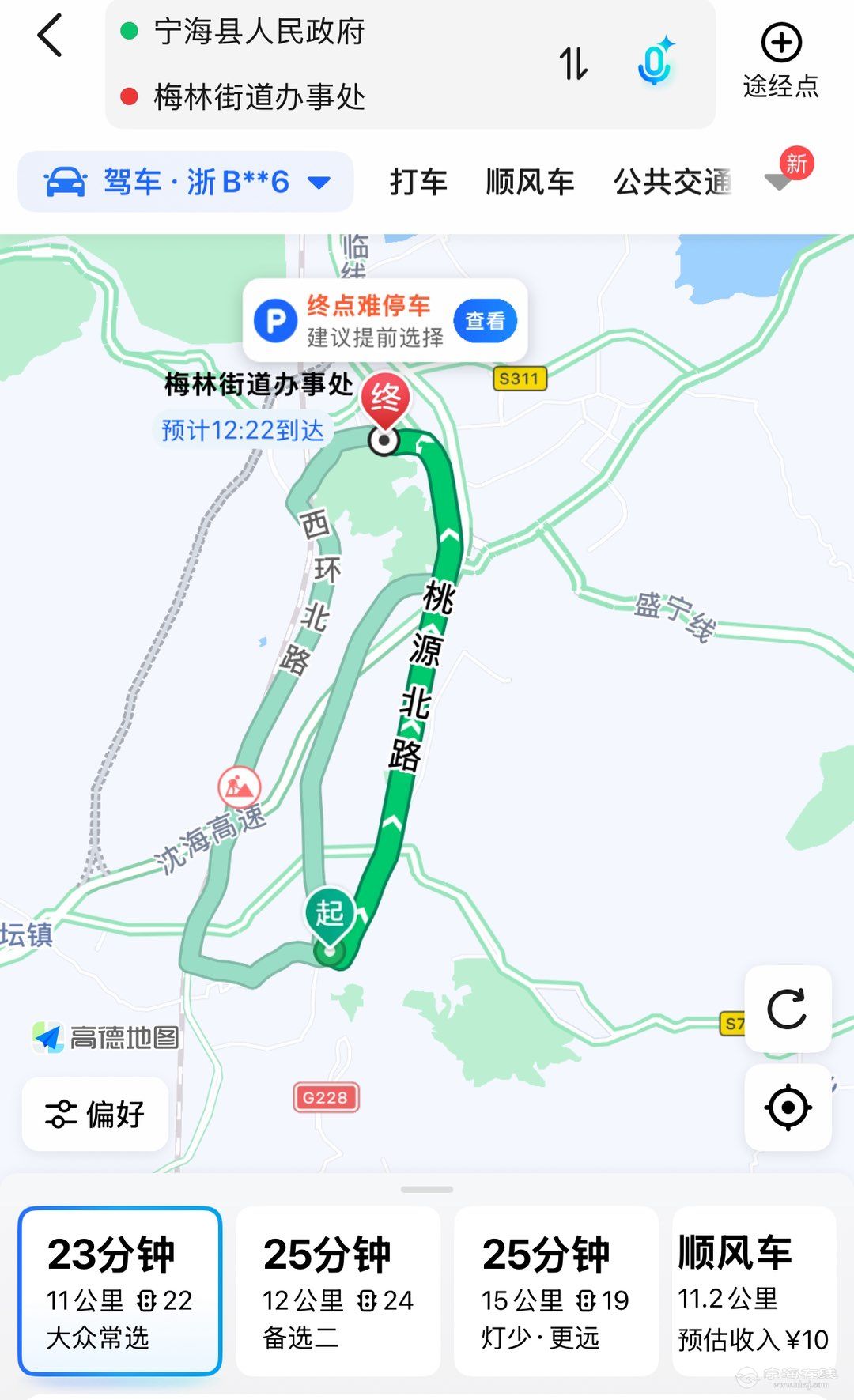The height and width of the screenshot is (1400, 854).
Task: Open the 顺风车 预估收入 card
Action: pos(754,1291)
